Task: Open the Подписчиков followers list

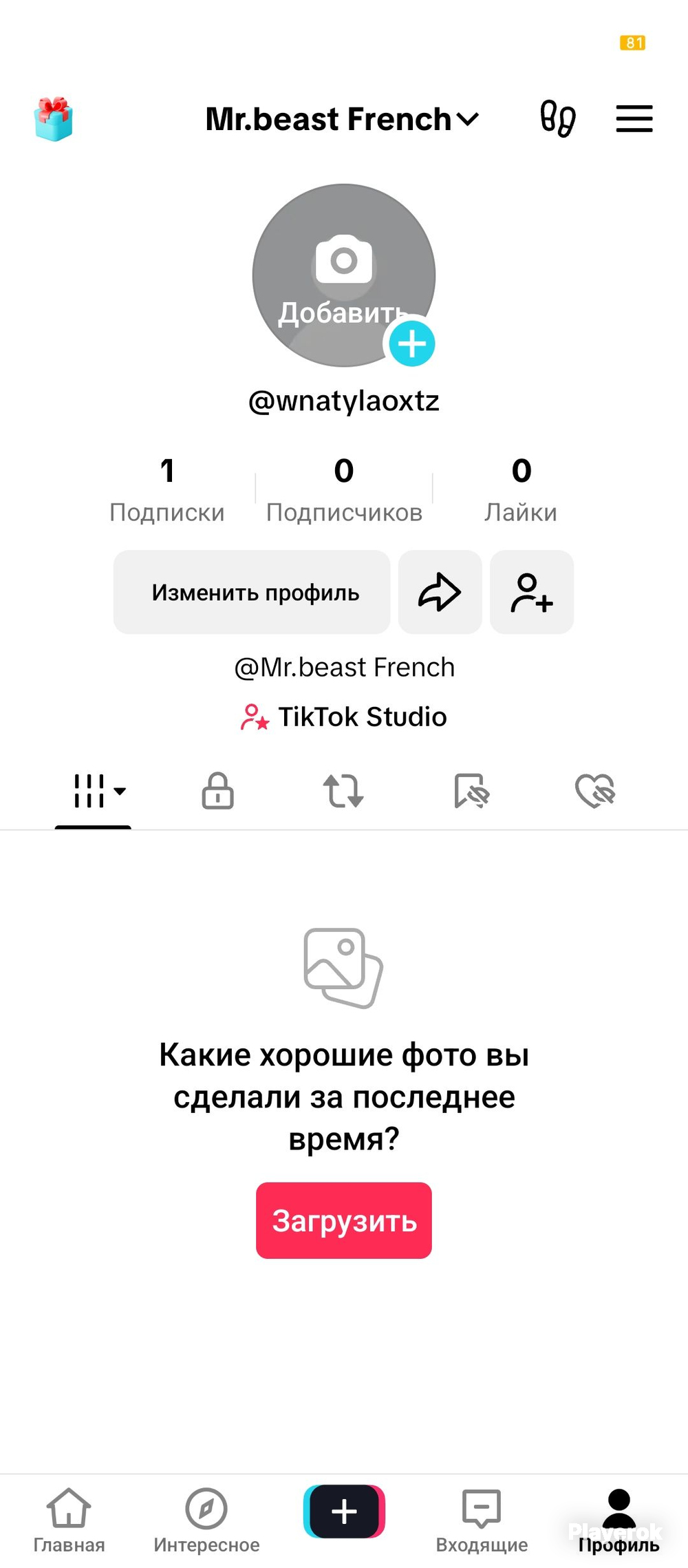Action: (344, 489)
